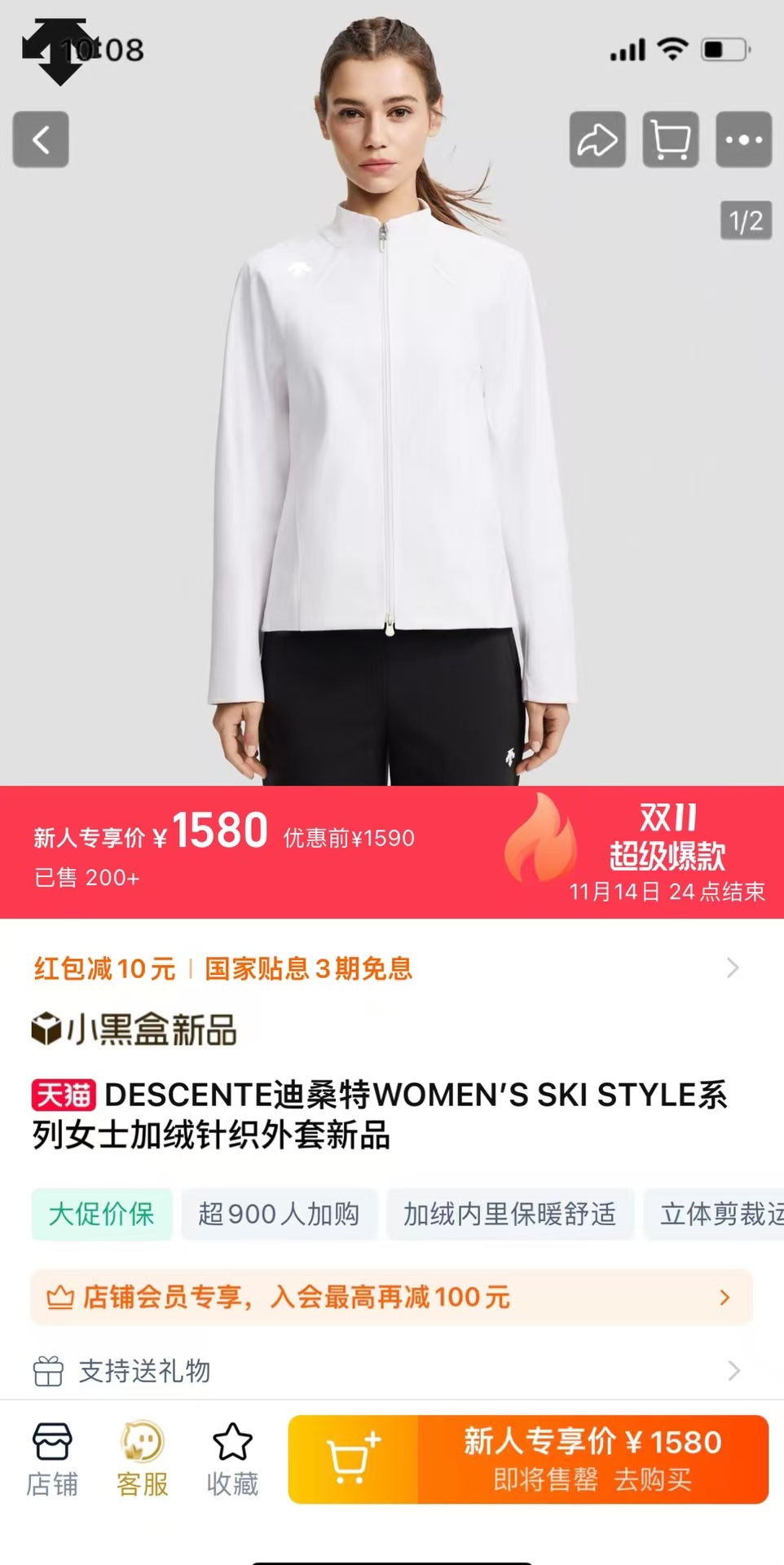Open the three-dot overflow menu
The width and height of the screenshot is (784, 1565).
(x=743, y=139)
